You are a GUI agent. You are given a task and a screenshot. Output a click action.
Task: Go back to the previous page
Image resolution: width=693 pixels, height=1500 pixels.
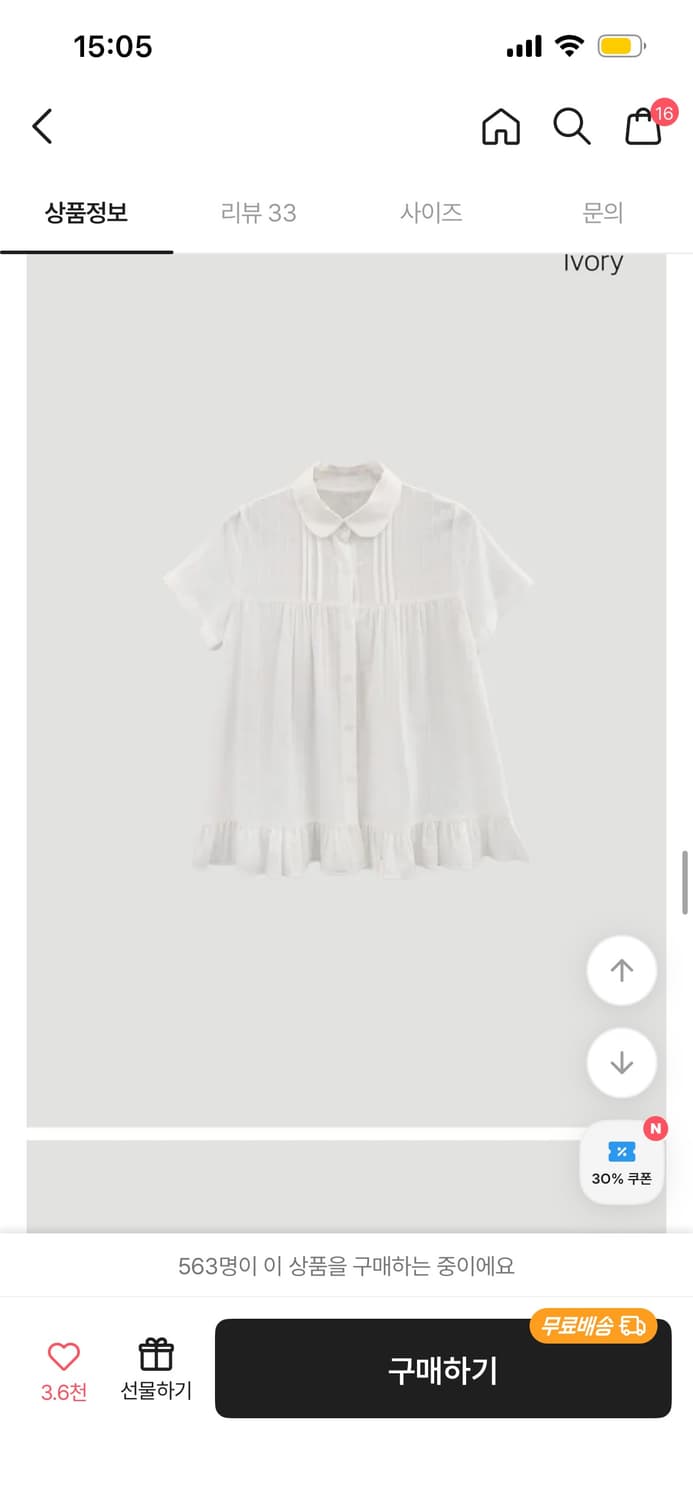[42, 127]
